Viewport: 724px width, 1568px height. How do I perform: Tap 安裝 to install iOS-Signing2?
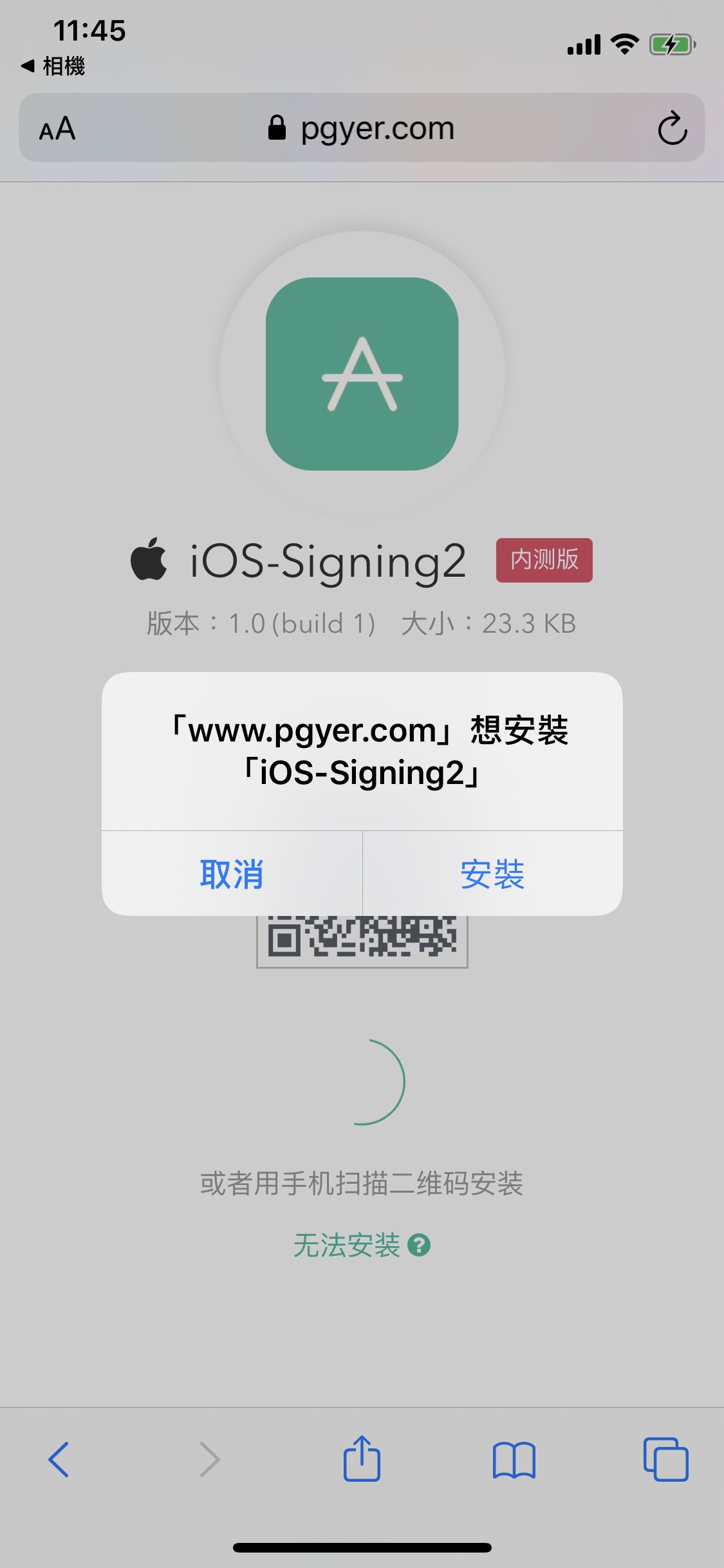pos(492,873)
